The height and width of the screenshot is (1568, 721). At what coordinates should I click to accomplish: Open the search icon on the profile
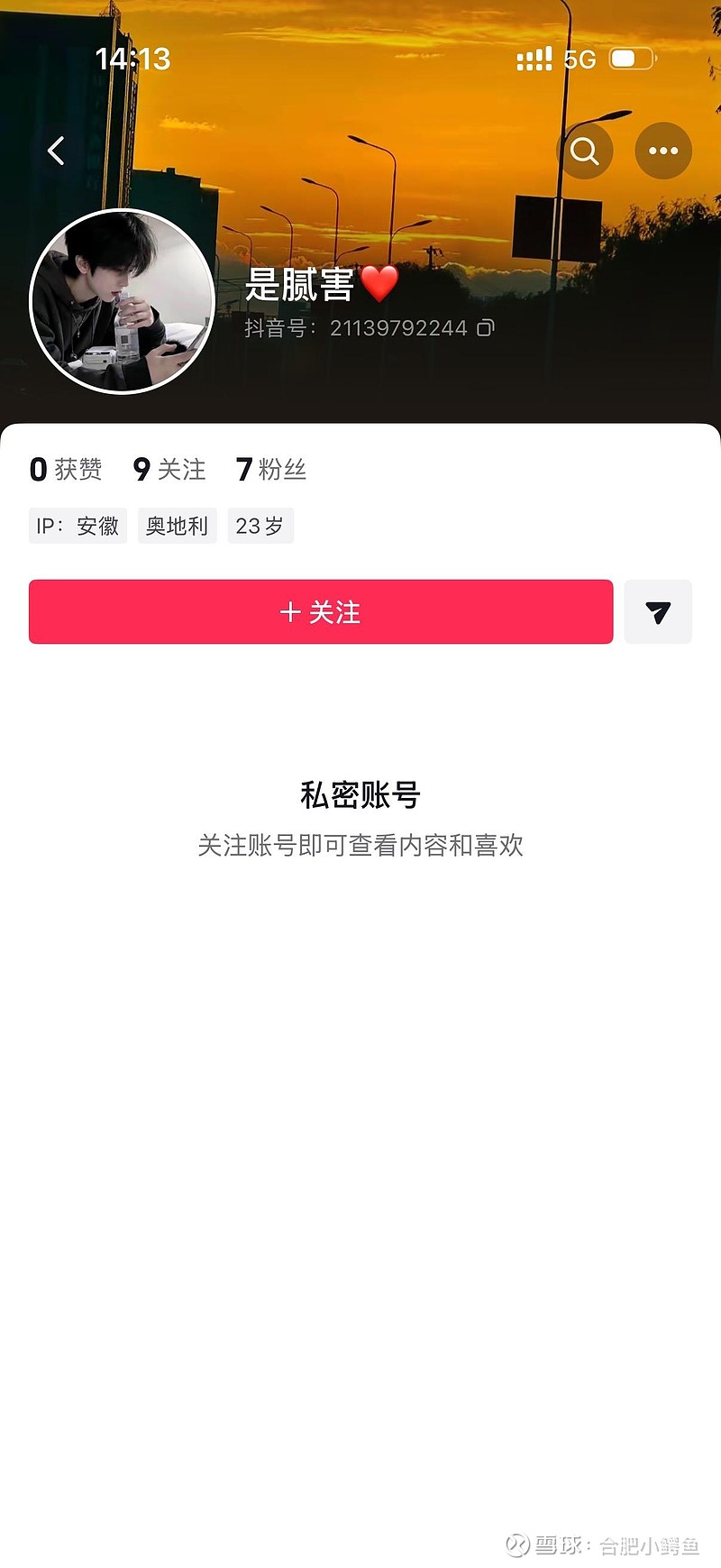coord(586,151)
